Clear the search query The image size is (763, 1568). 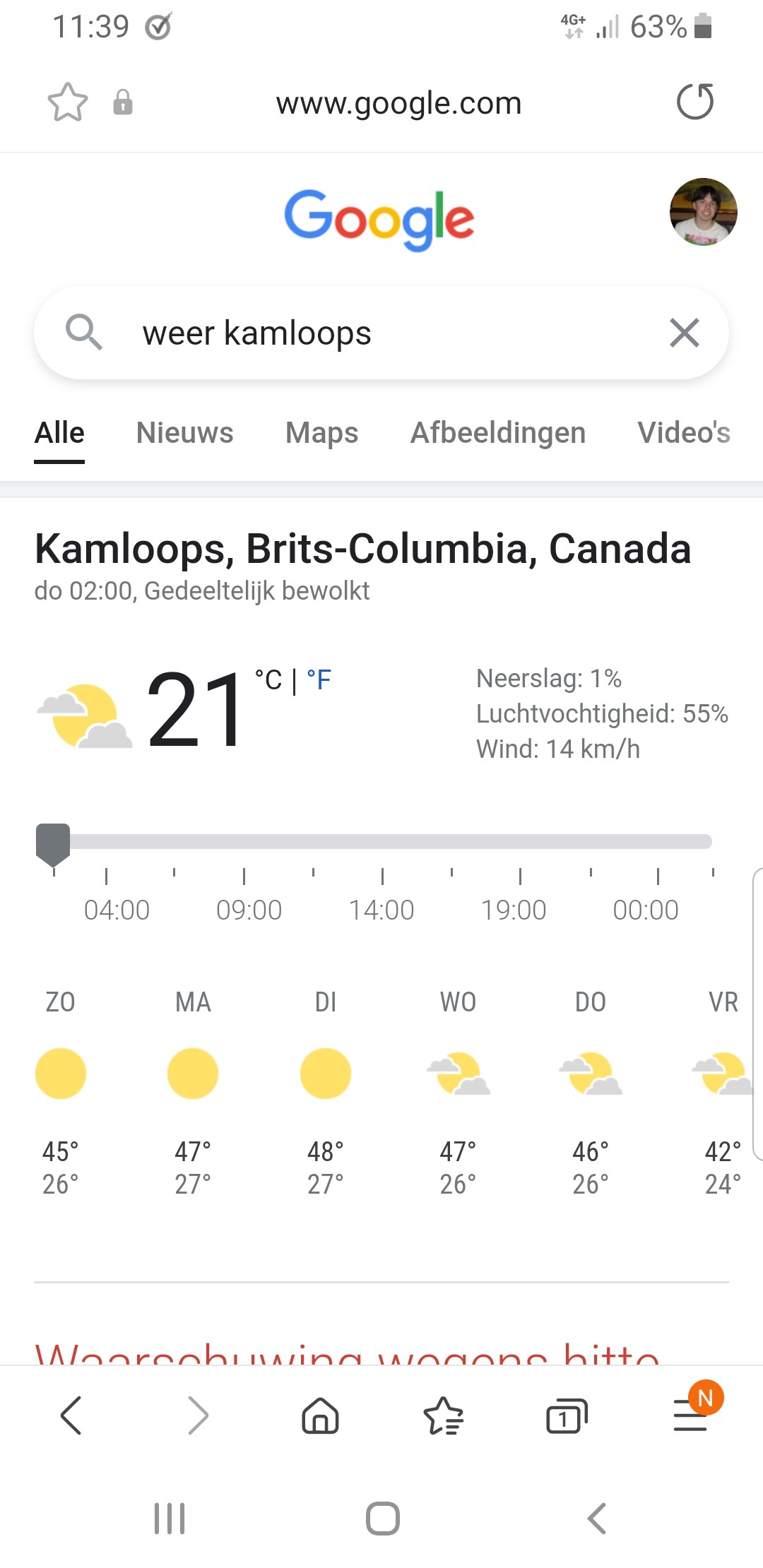(684, 333)
